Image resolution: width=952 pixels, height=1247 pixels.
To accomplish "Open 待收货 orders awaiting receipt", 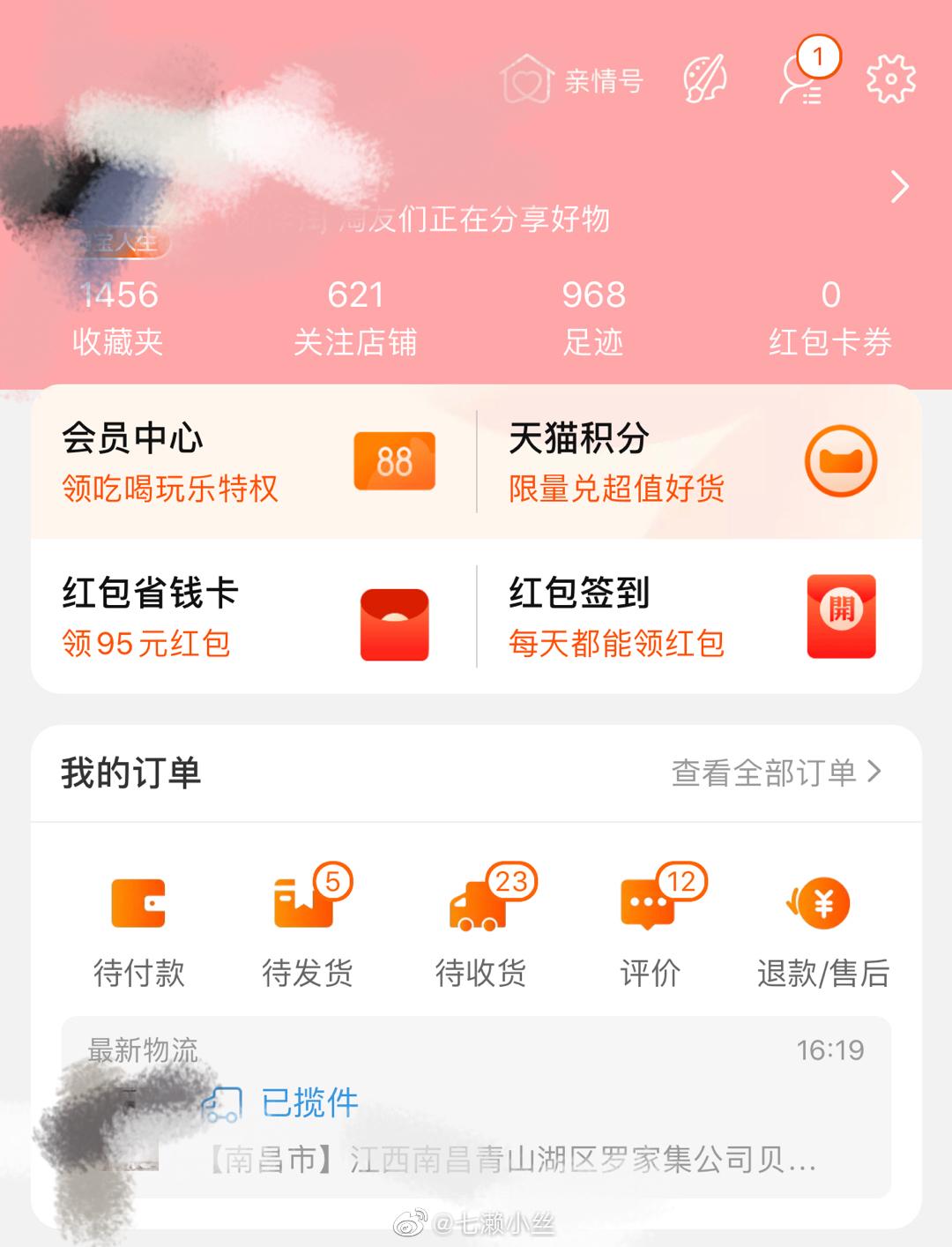I will click(480, 930).
